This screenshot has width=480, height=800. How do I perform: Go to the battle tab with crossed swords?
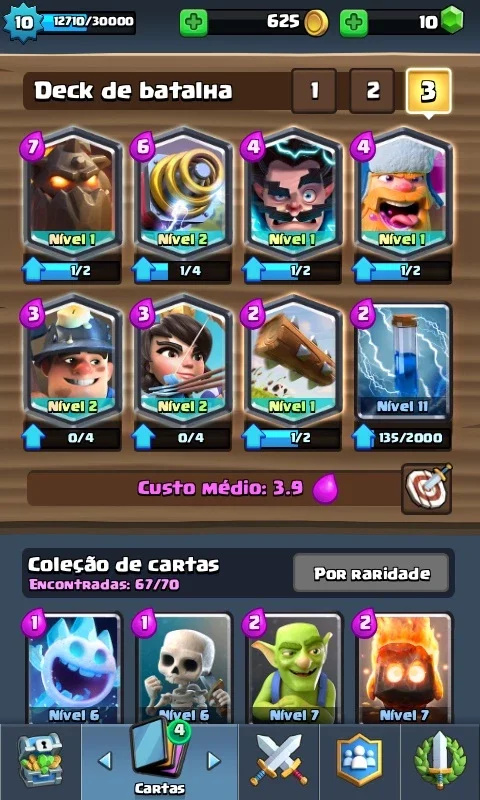tap(279, 760)
